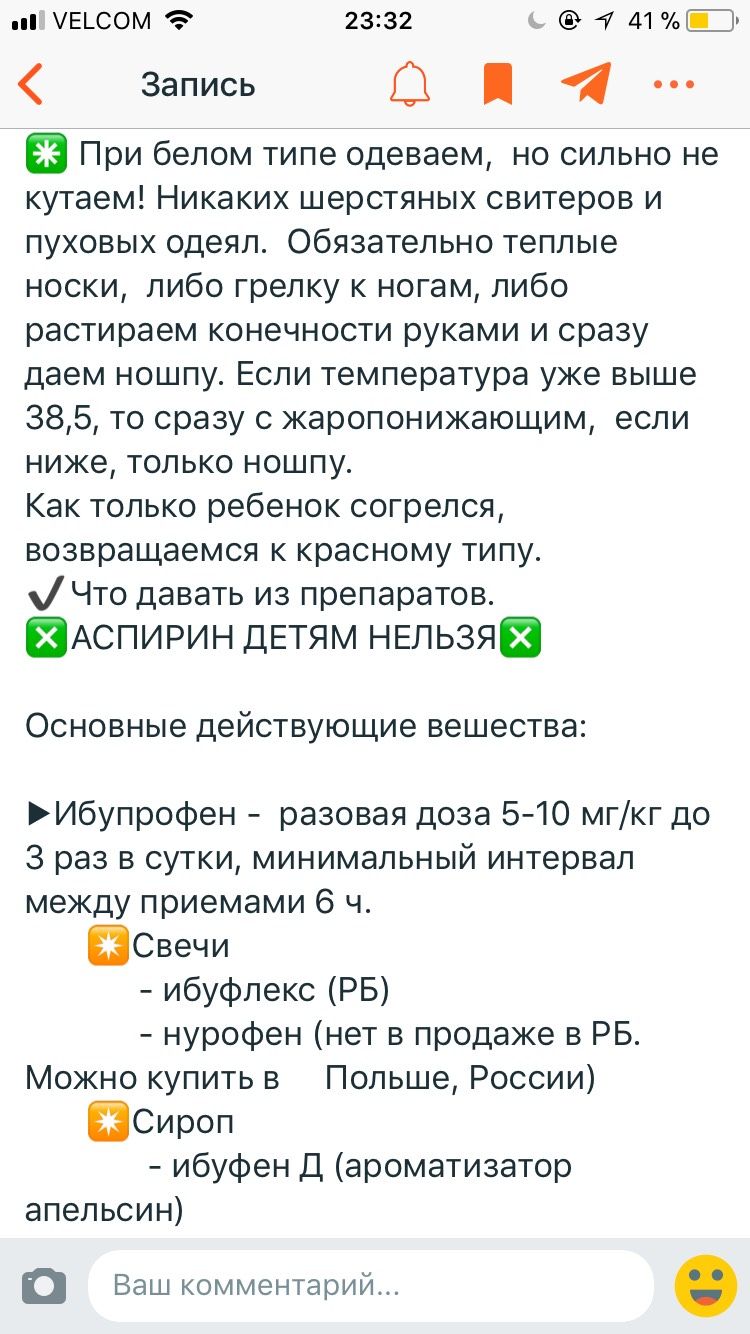
Task: Go back using the orange arrow
Action: tap(32, 84)
